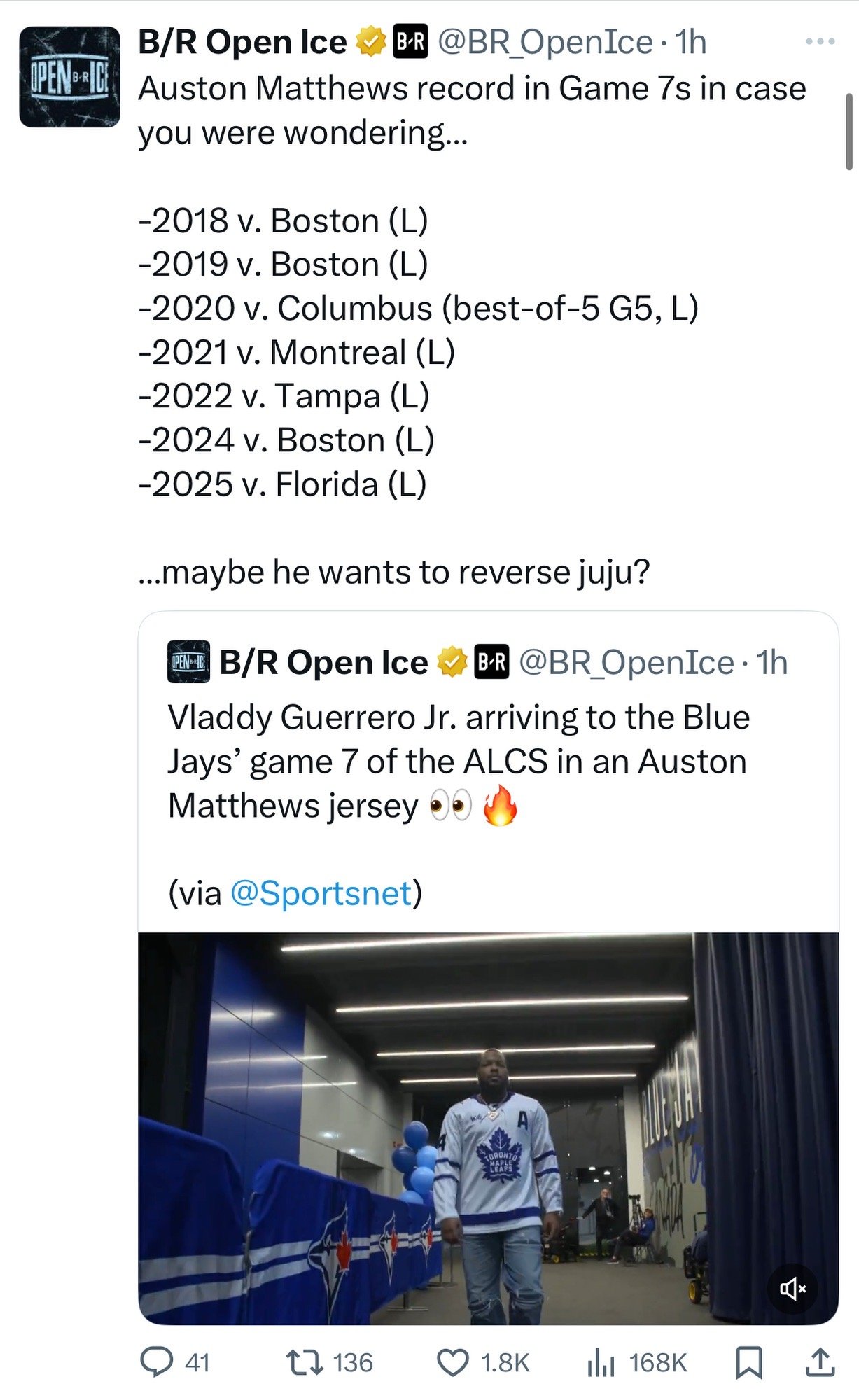The image size is (859, 1400).
Task: Bookmark this tweet
Action: pyautogui.click(x=748, y=1362)
